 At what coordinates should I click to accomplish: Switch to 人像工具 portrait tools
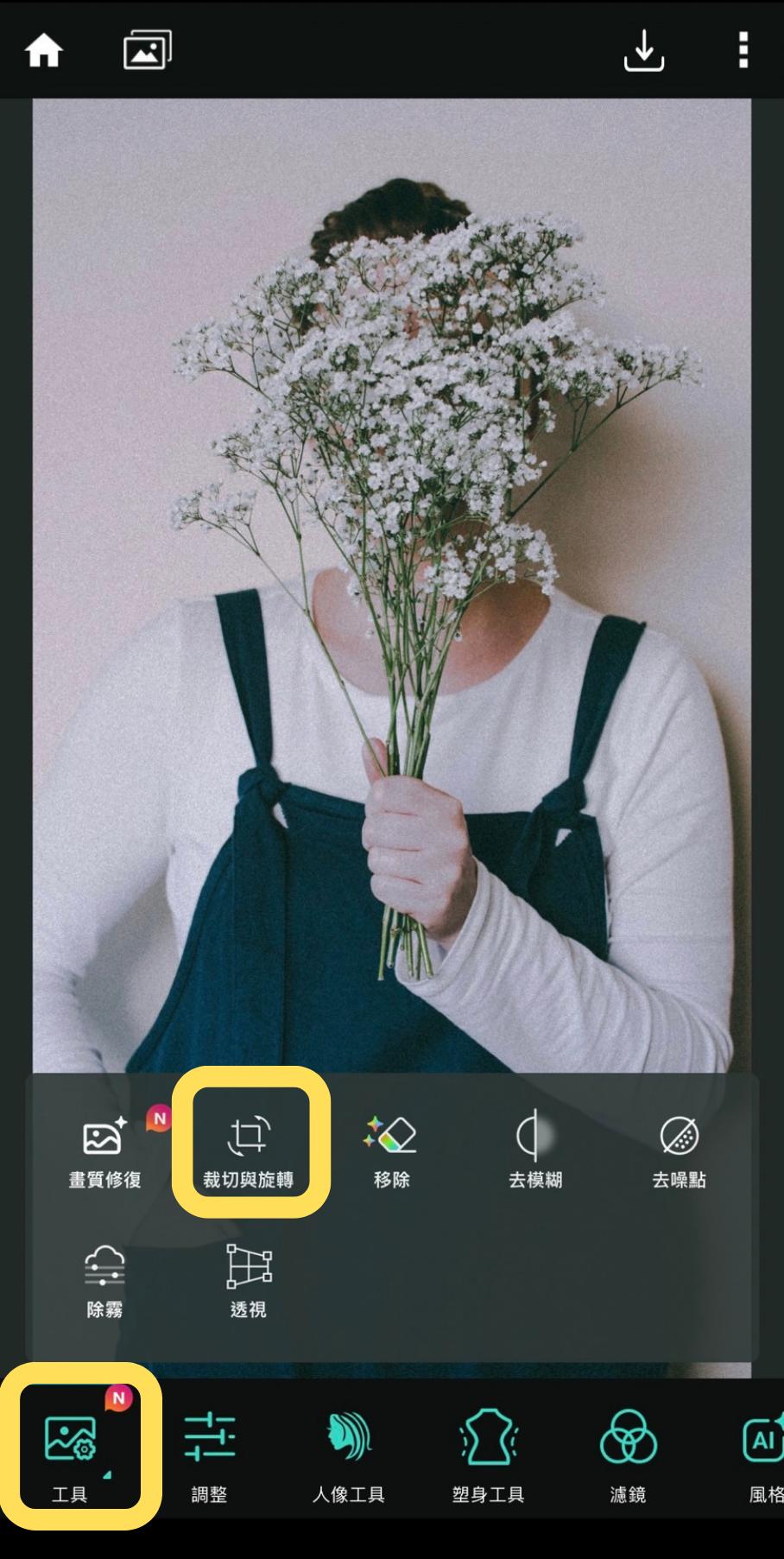pyautogui.click(x=349, y=1456)
